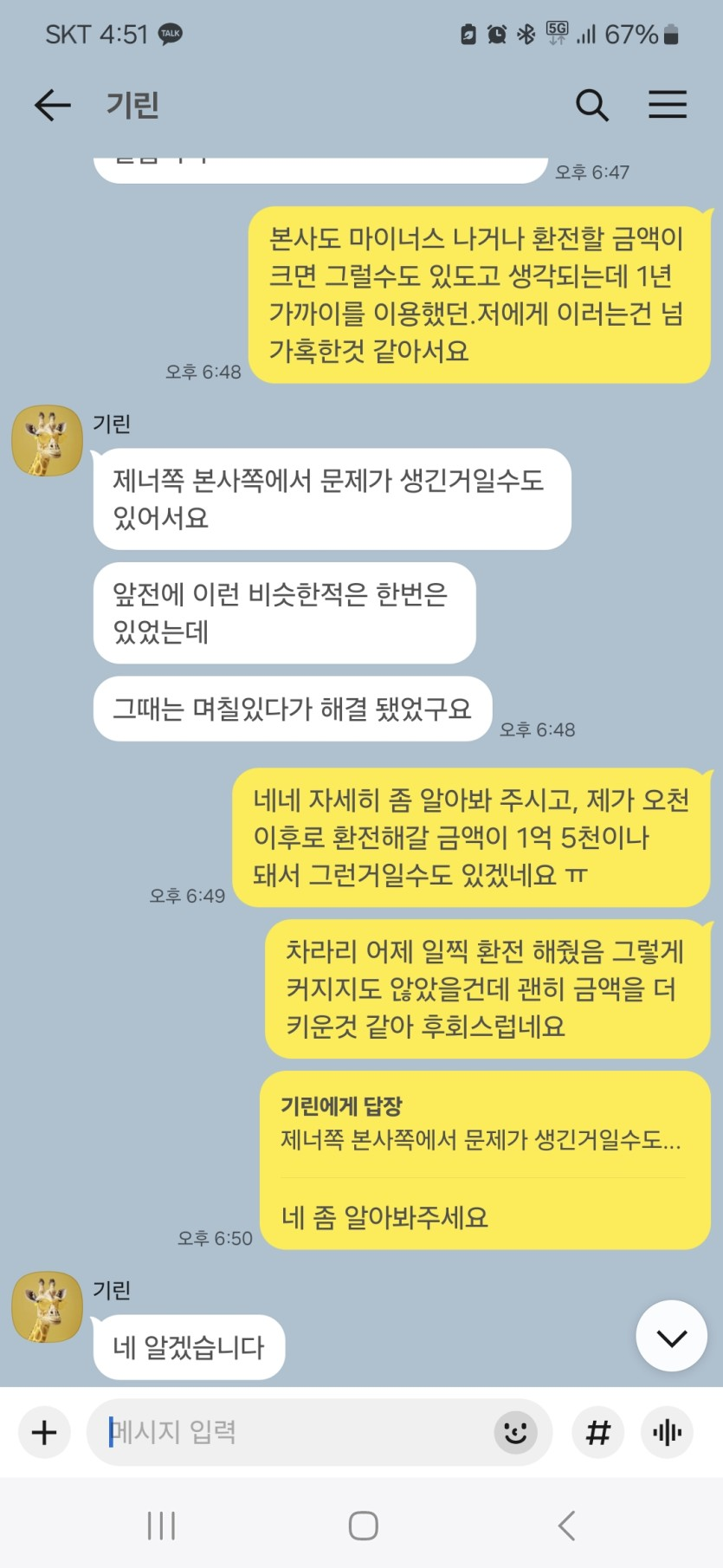
Task: Open the plus attachment menu
Action: point(44,1432)
